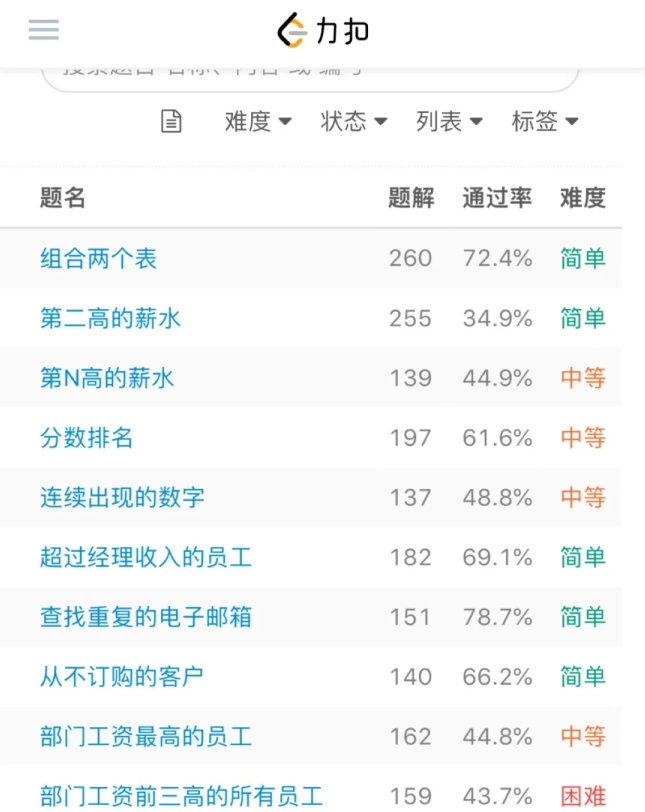Open the problem 从不订购的客户
Viewport: 645px width, 812px height.
tap(122, 677)
